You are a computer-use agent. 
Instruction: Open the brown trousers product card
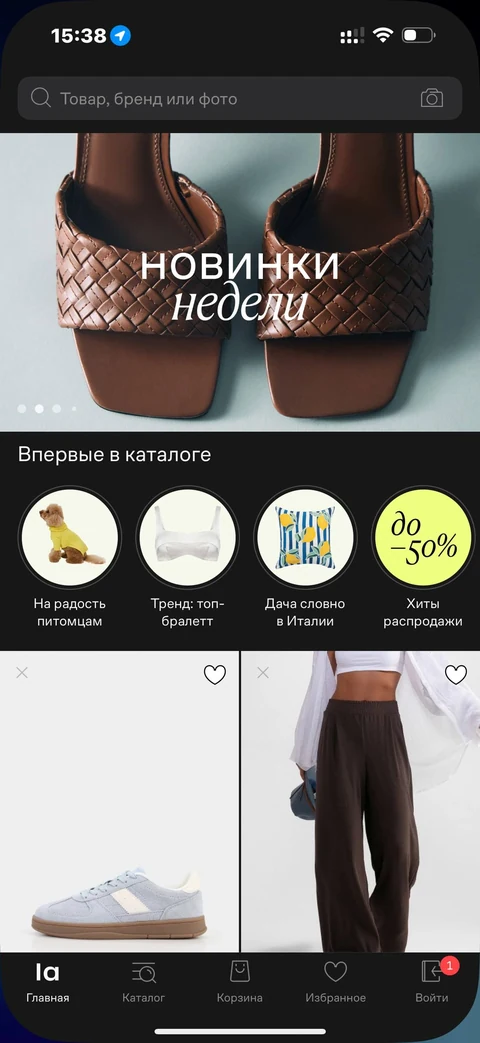point(360,802)
